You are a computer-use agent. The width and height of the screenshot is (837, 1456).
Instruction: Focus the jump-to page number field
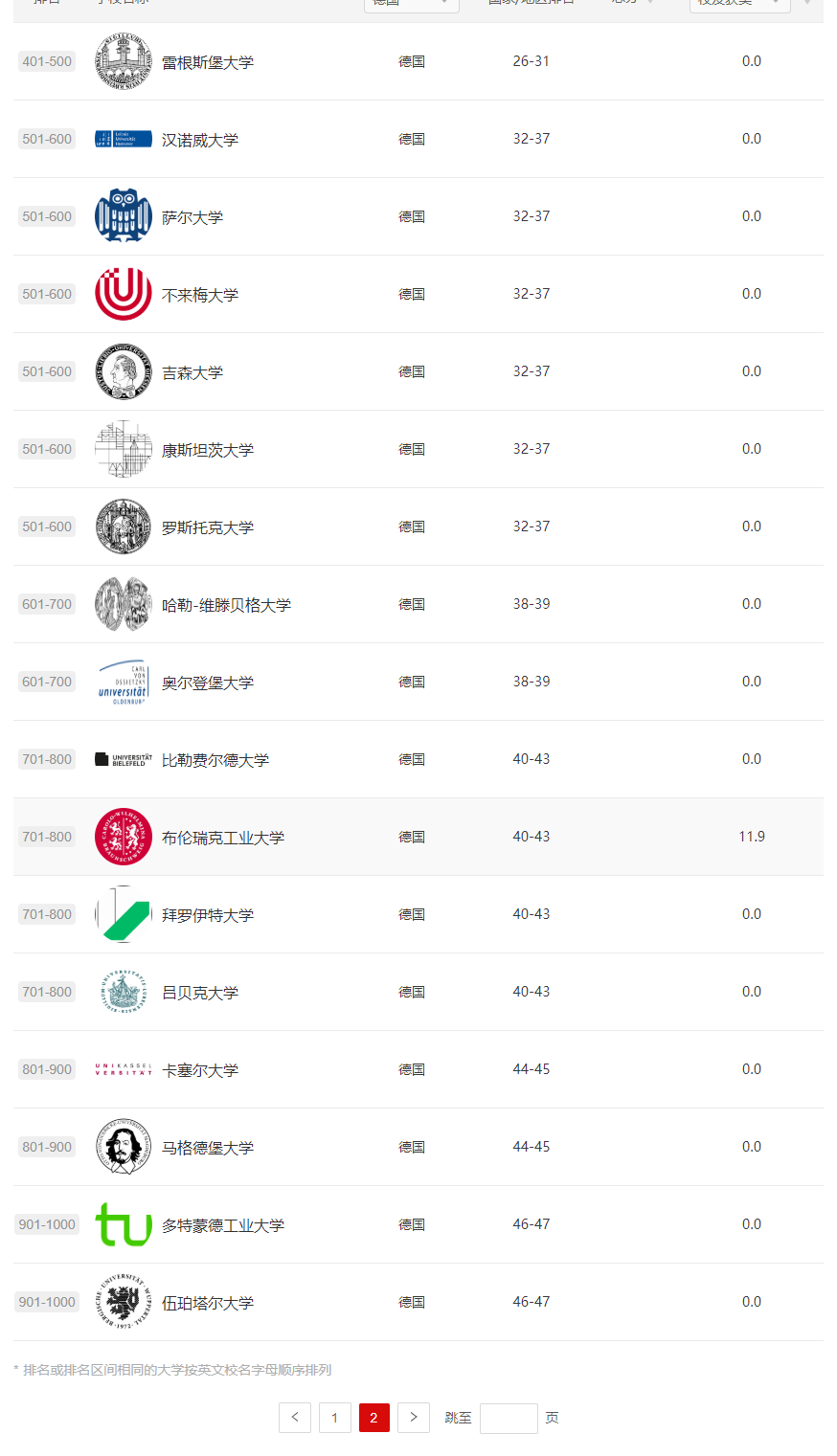(509, 1418)
